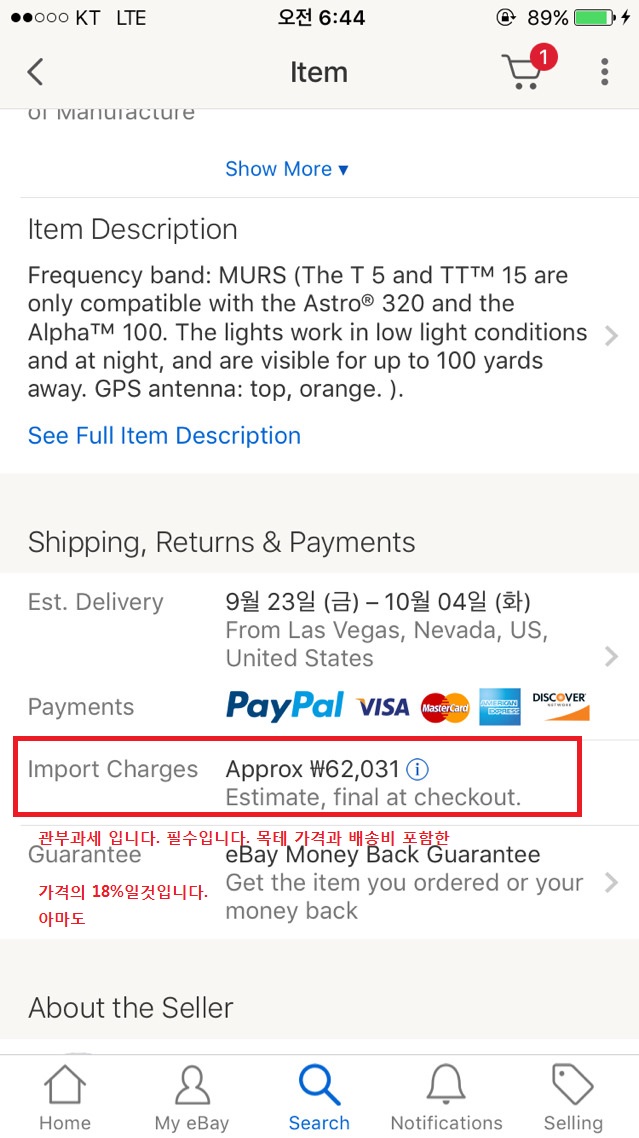Expand Show More item specifics
Viewport: 639px width, 1138px height.
286,169
